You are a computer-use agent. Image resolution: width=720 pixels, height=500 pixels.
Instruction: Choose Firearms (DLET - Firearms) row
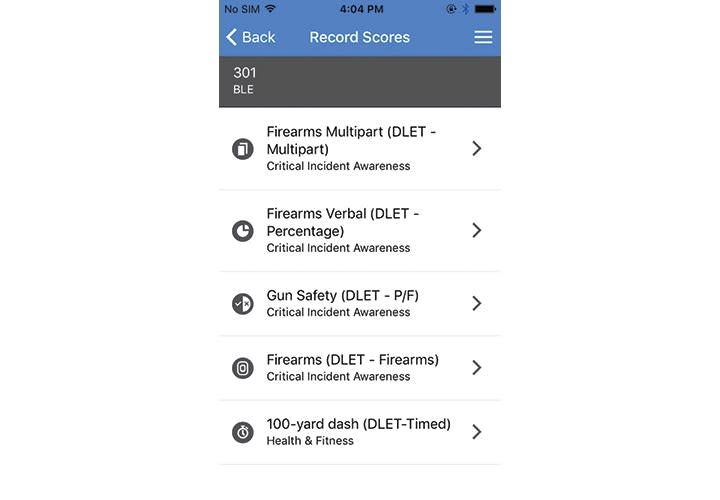coord(359,367)
